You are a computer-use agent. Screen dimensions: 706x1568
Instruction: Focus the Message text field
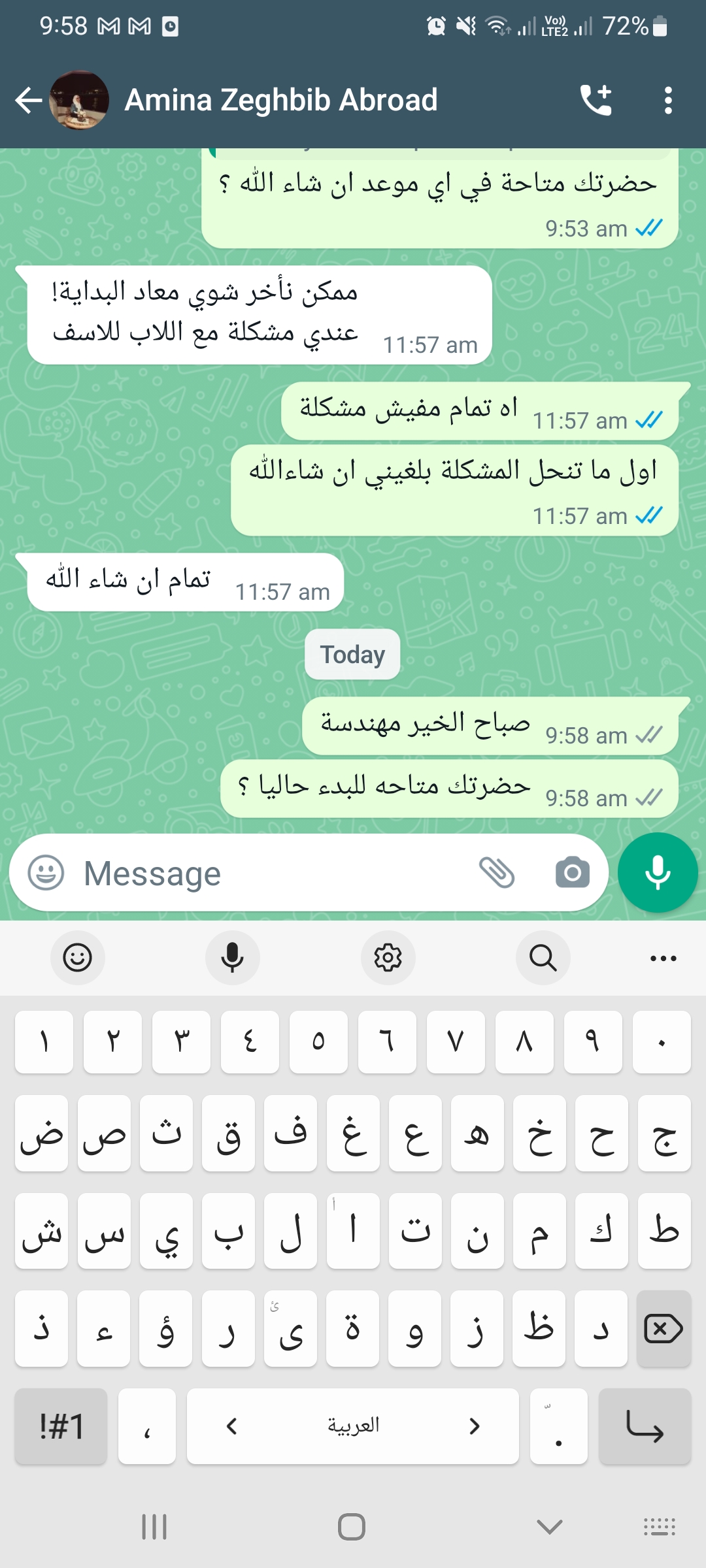coord(275,874)
